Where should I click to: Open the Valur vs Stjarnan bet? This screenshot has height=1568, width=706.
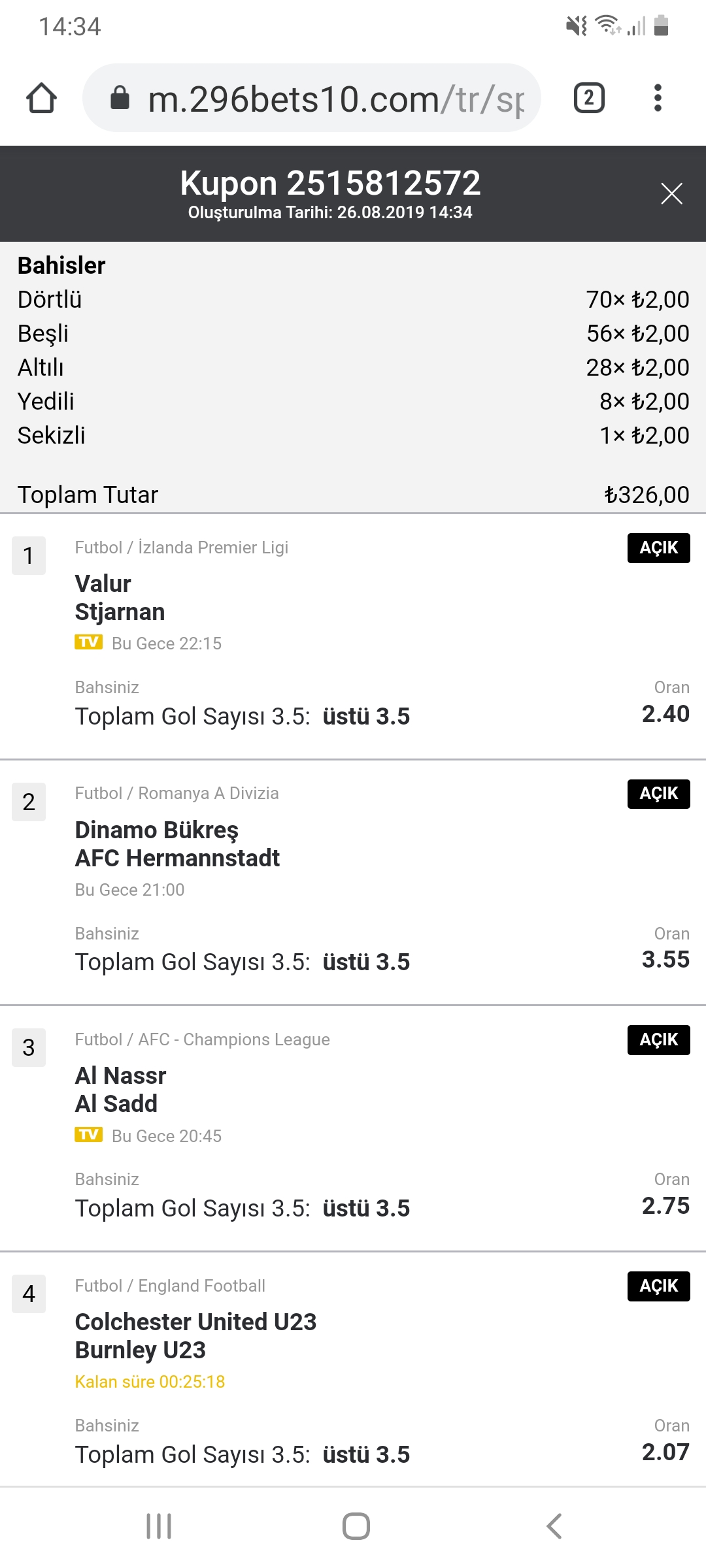(353, 636)
